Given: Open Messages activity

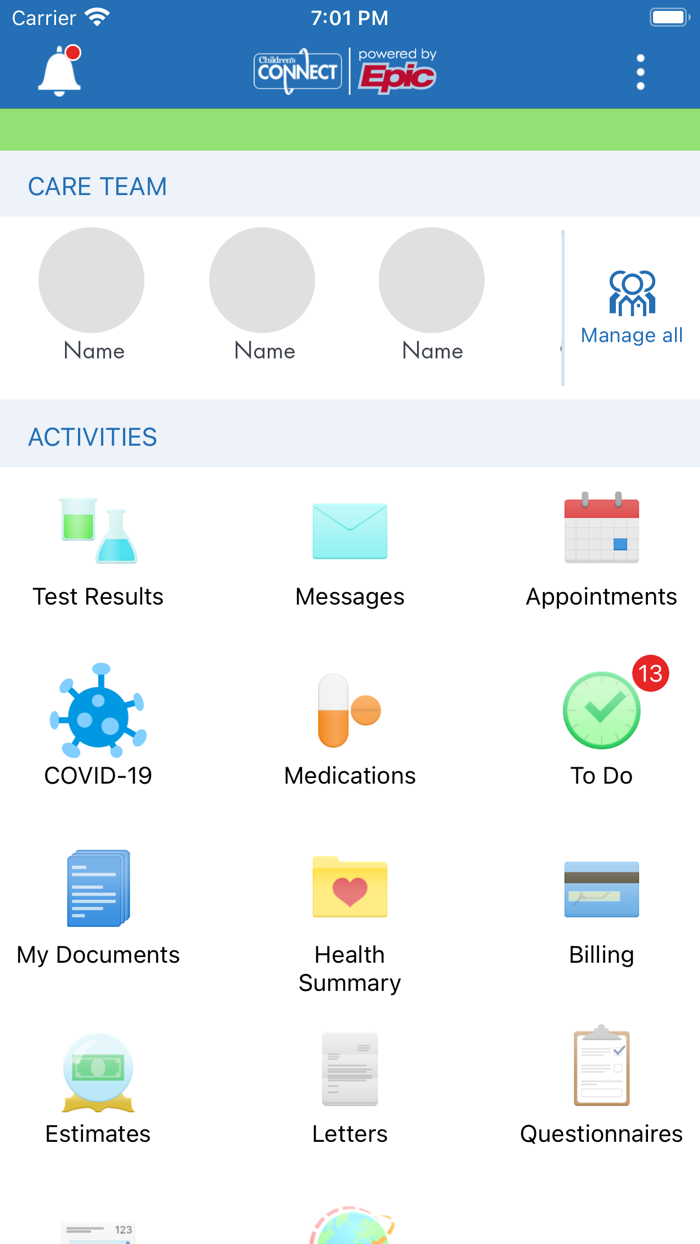Looking at the screenshot, I should pyautogui.click(x=350, y=552).
